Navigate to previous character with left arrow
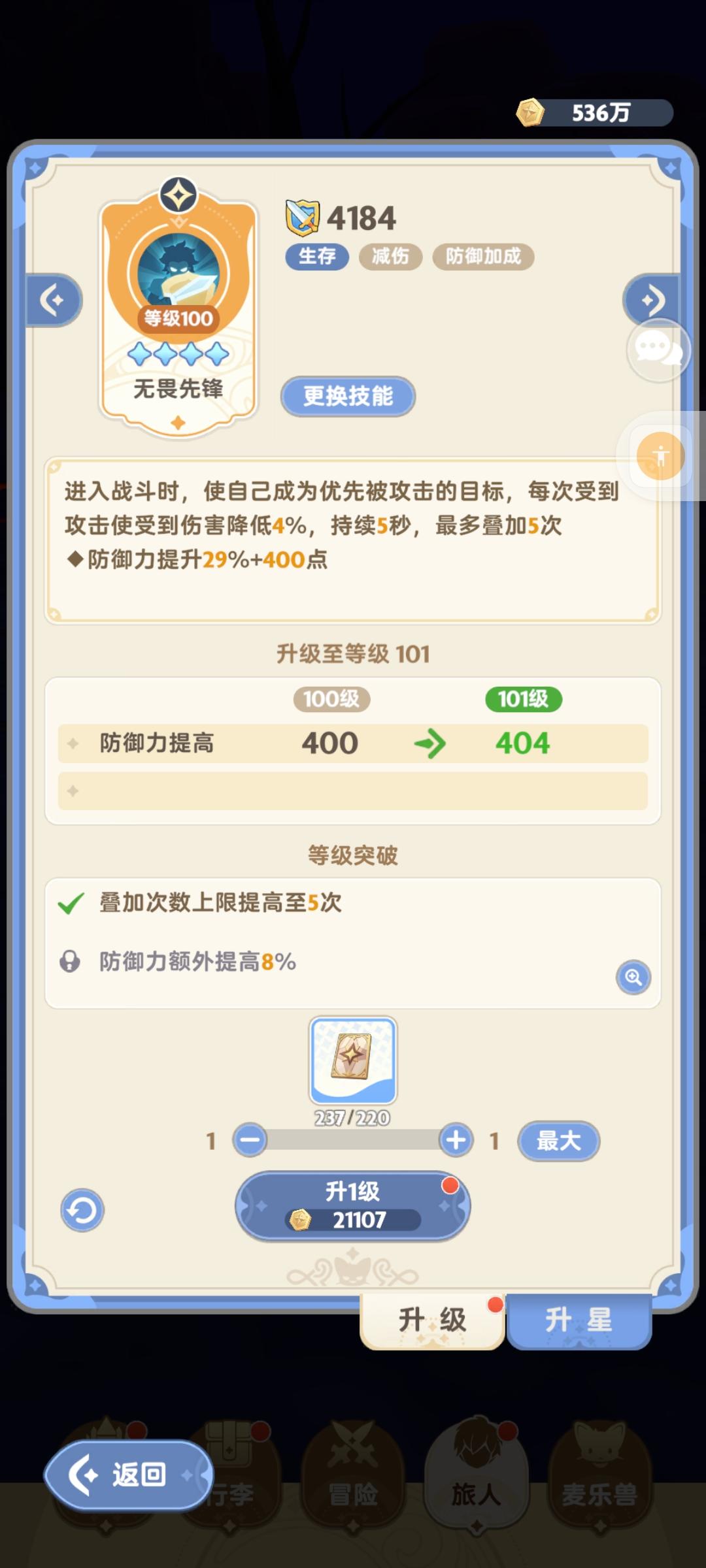This screenshot has width=706, height=1568. click(54, 301)
